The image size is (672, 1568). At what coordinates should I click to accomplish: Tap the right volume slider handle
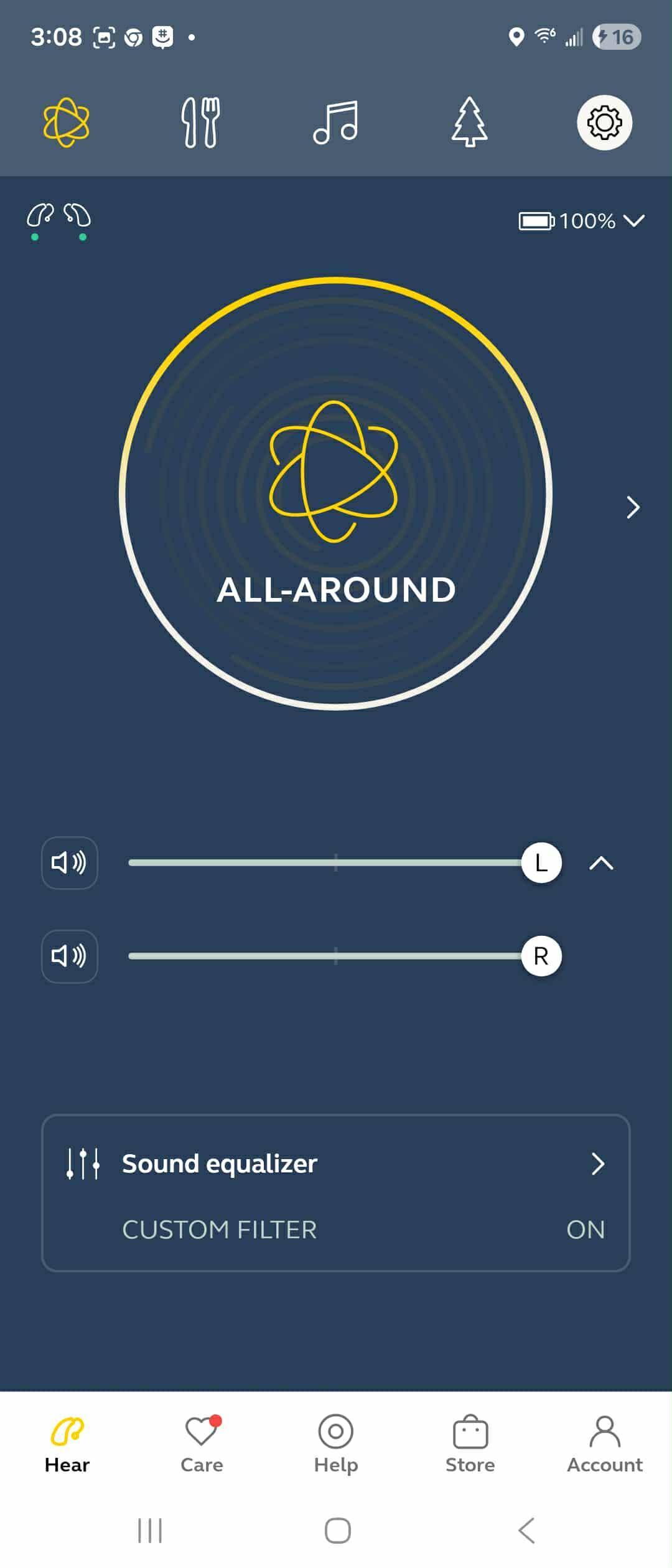(541, 956)
